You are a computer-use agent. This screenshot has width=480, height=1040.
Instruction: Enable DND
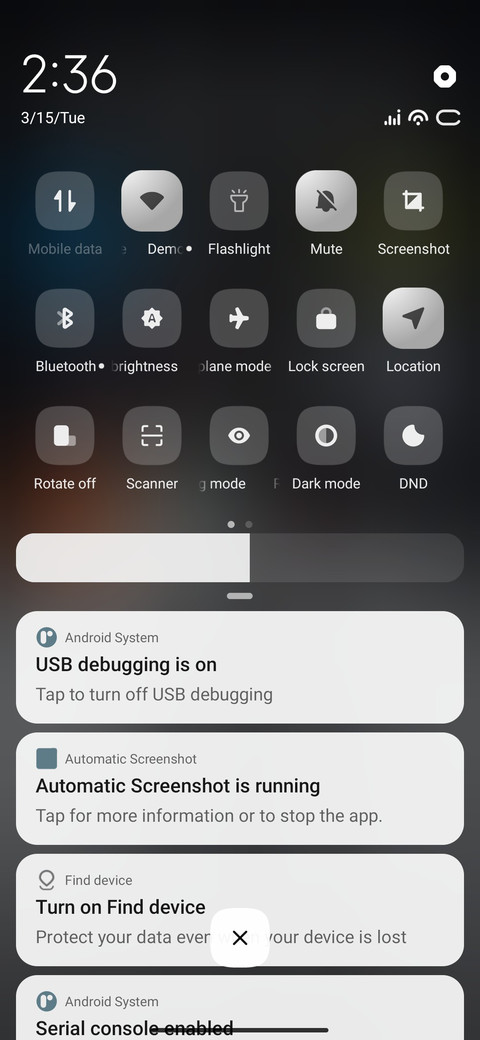click(x=413, y=436)
